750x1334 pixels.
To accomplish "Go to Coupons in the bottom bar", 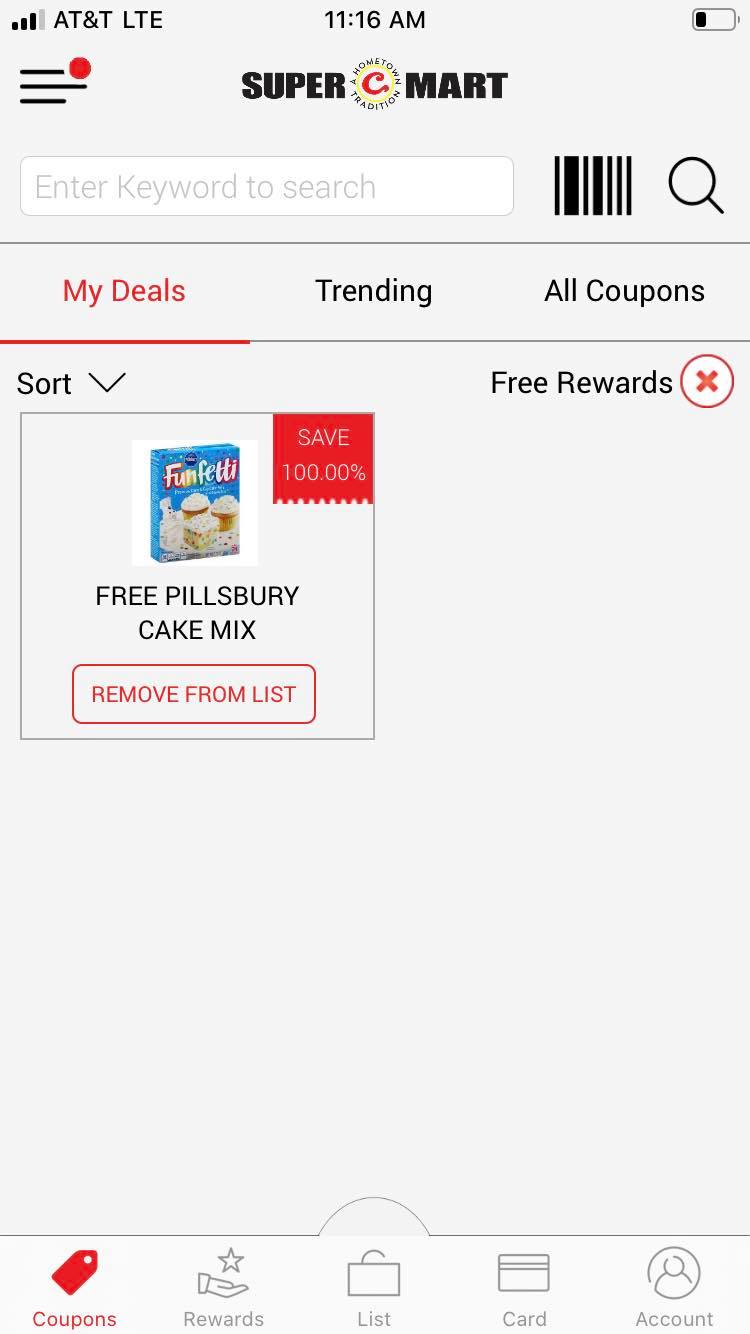I will point(74,1288).
